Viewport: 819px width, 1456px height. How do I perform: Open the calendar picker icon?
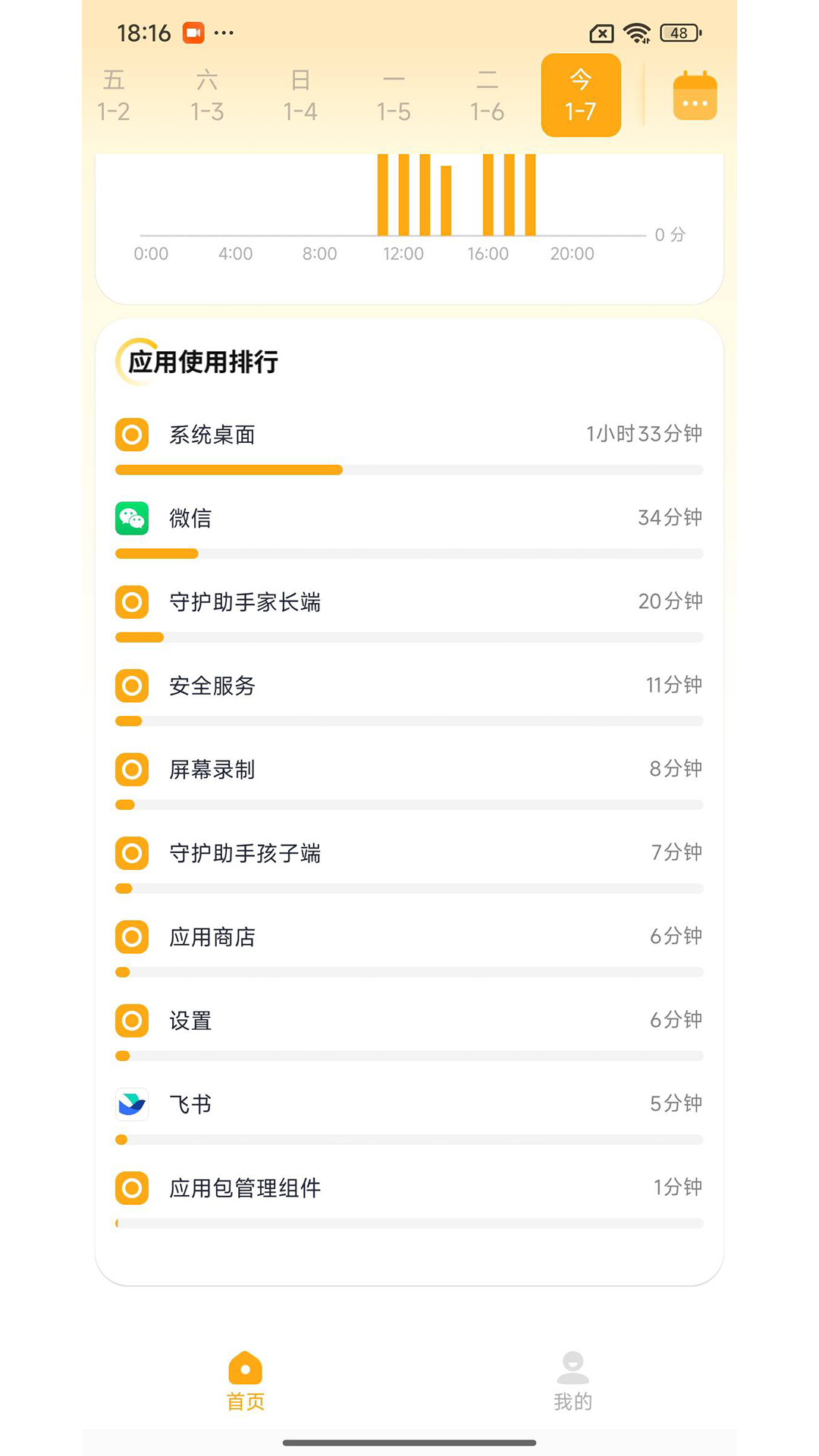pos(694,94)
